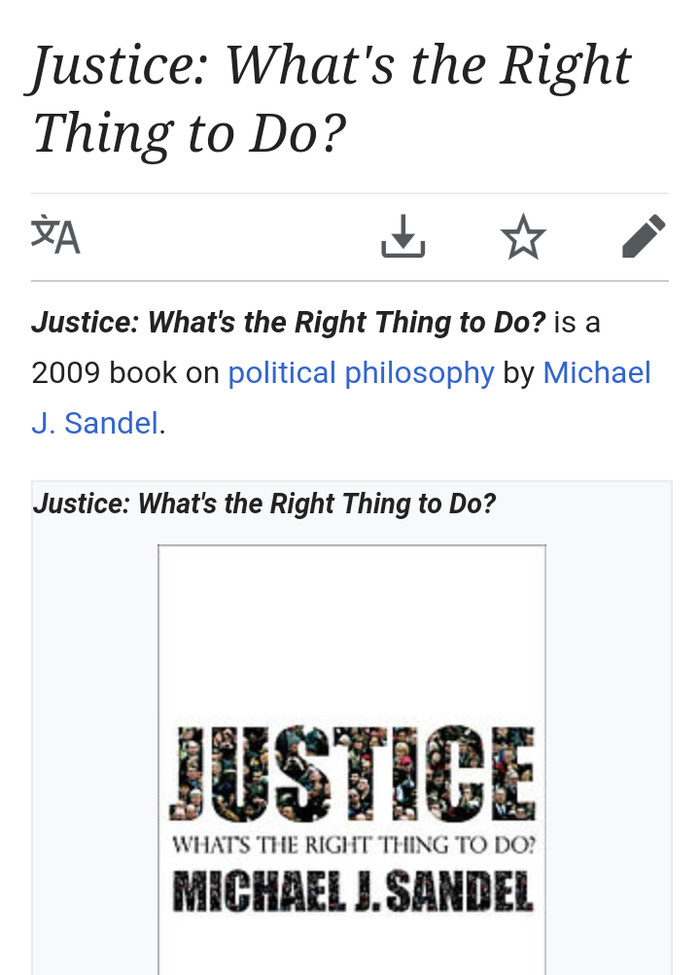Download this article

tap(403, 237)
